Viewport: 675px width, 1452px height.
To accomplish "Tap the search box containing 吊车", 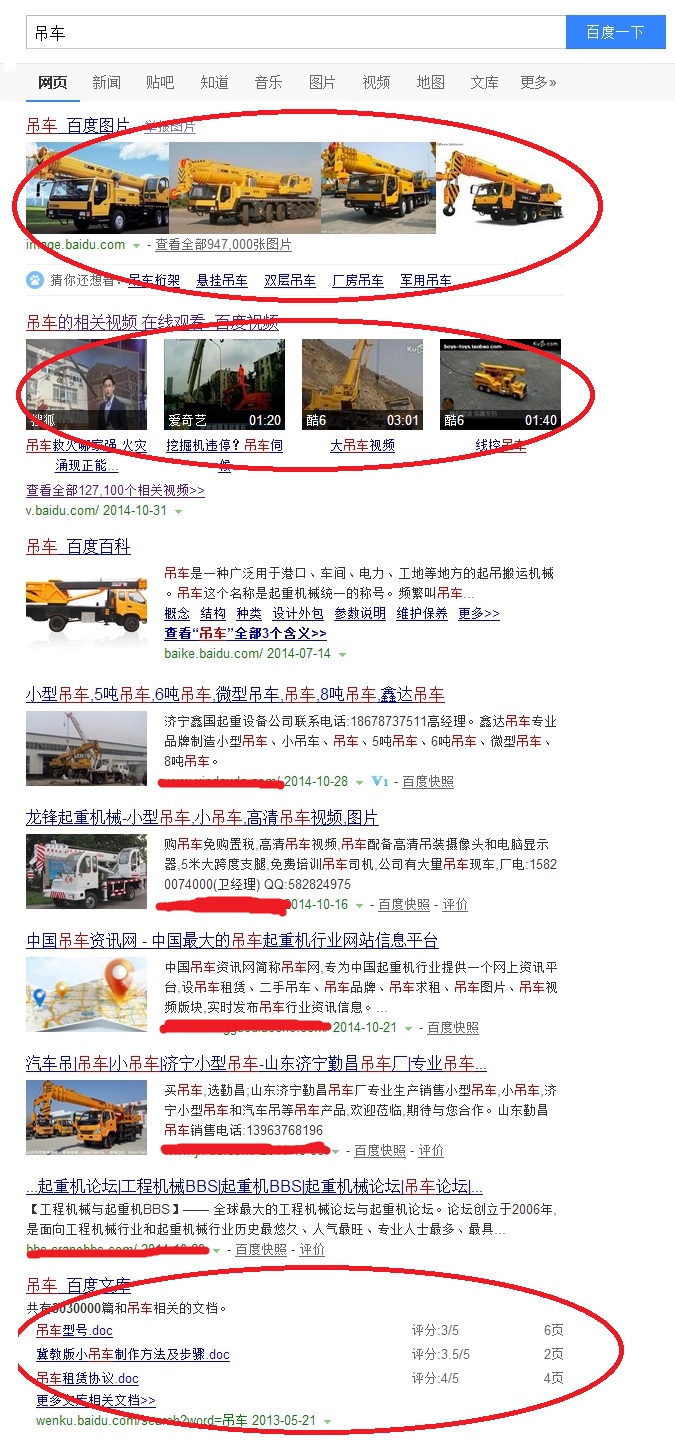I will pyautogui.click(x=295, y=32).
